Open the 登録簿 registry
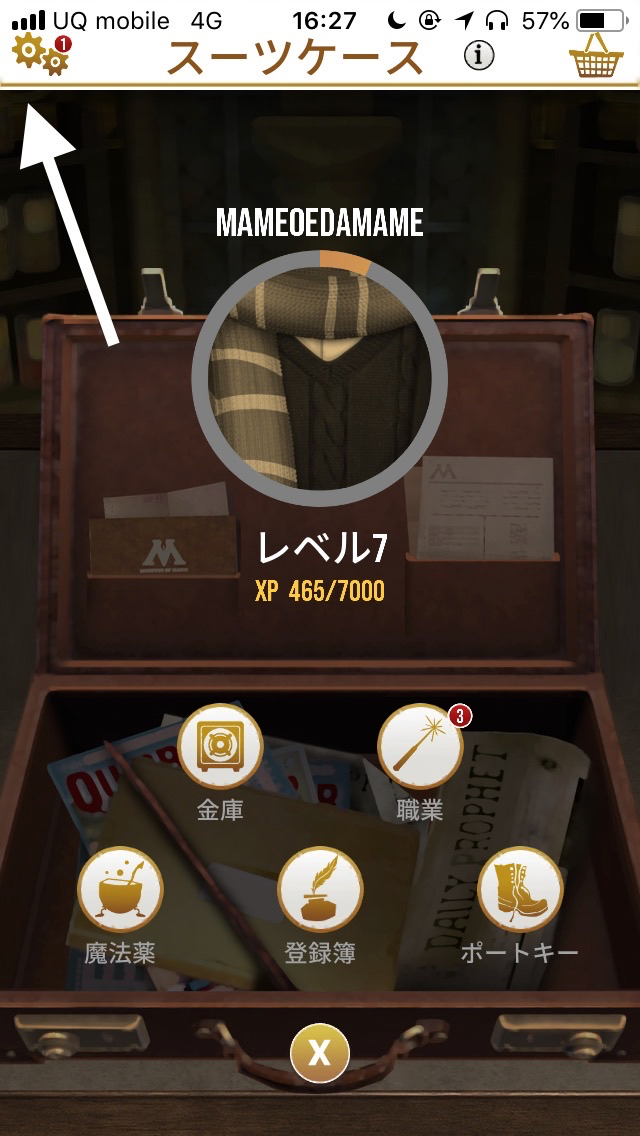This screenshot has height=1136, width=640. tap(320, 889)
